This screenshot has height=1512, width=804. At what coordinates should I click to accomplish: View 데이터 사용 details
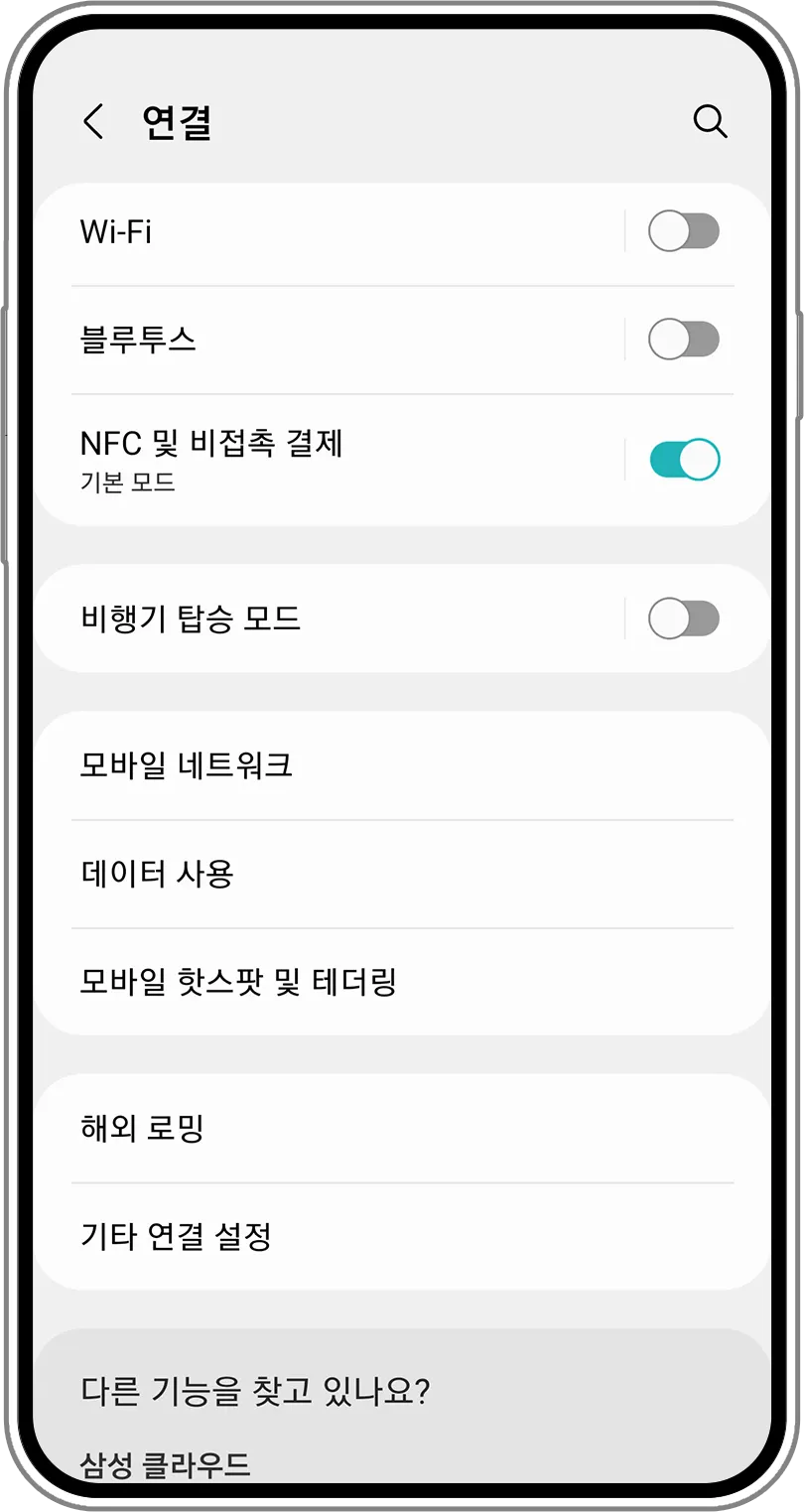[397, 874]
